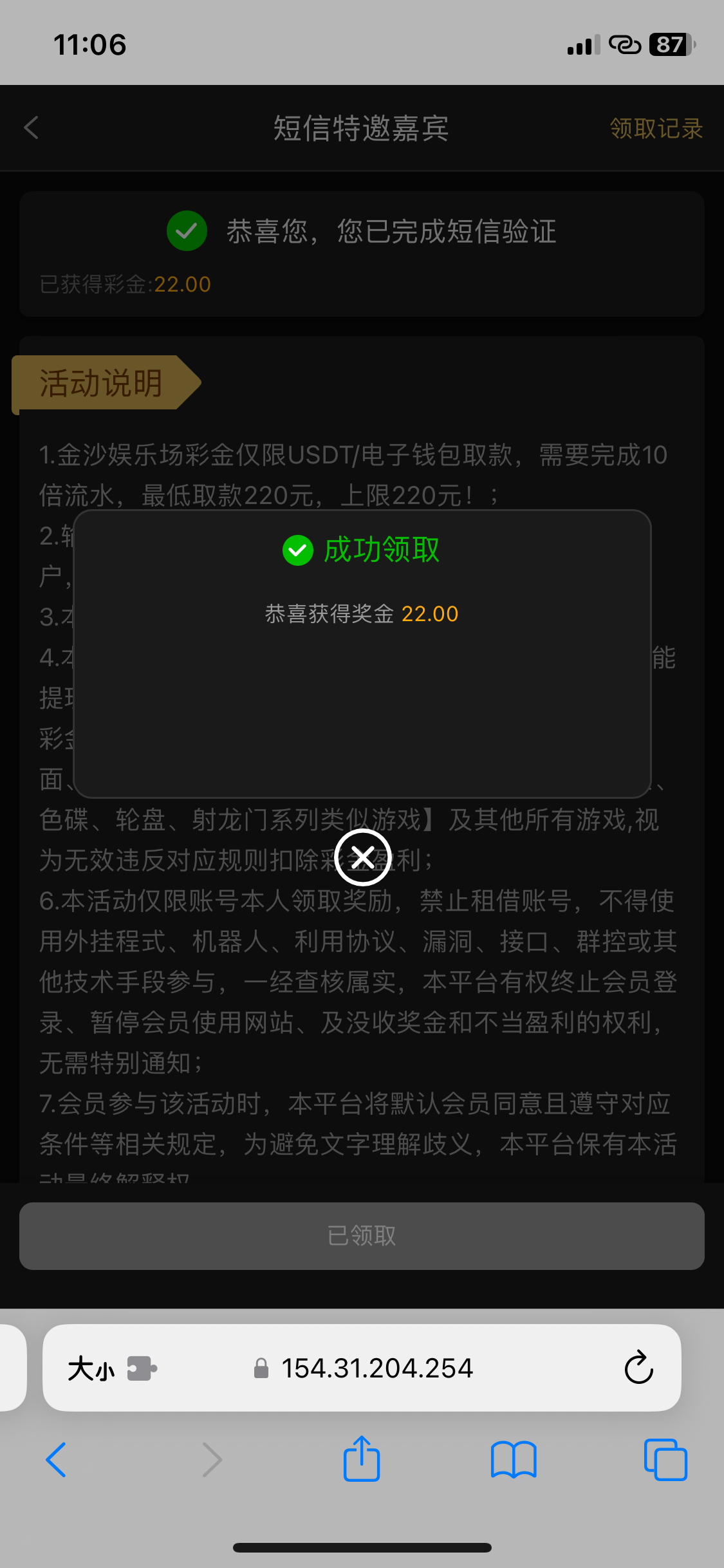Tap the prize amount 22.00 in the popup
This screenshot has height=1568, width=724.
pos(429,613)
